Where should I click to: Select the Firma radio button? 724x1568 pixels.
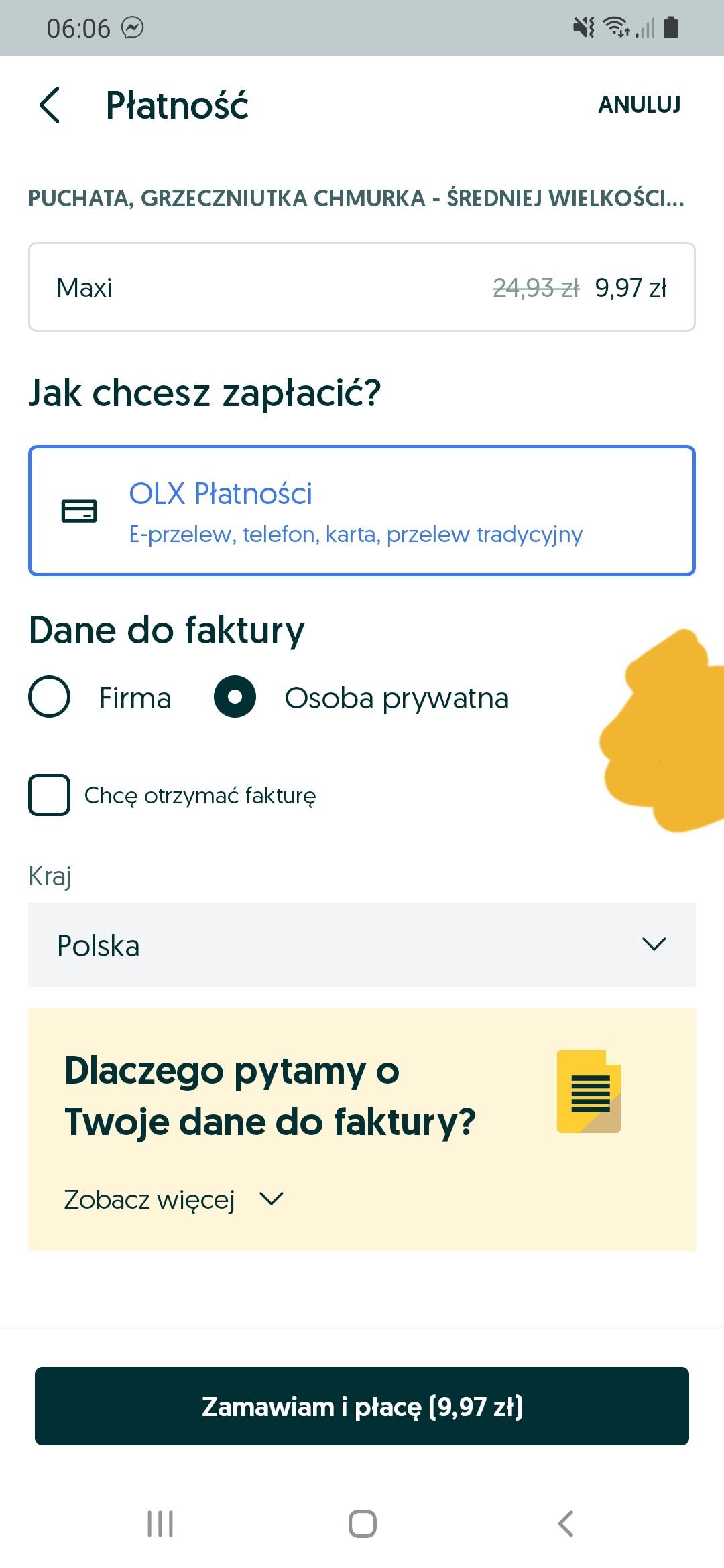(50, 697)
